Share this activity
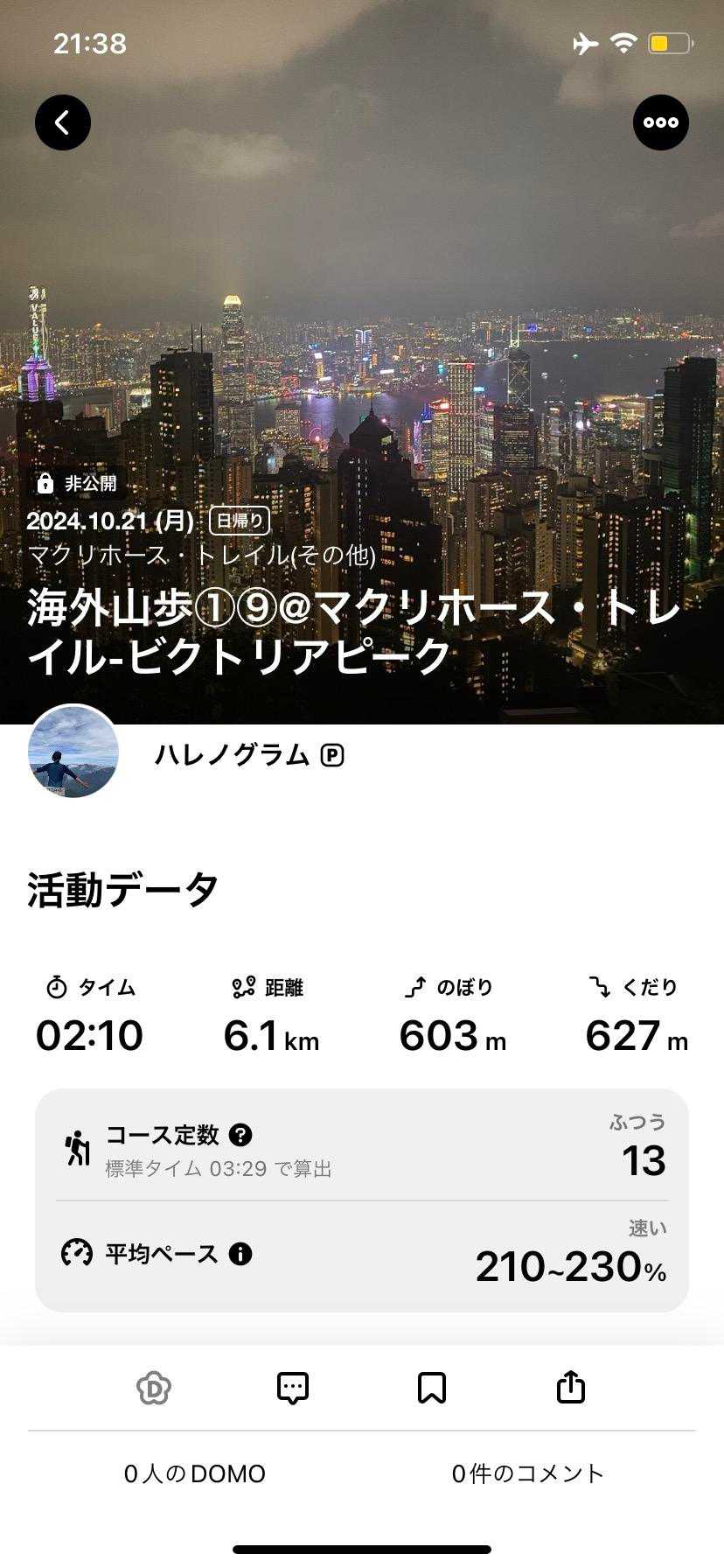Screen dimensions: 724x1568 pyautogui.click(x=570, y=1388)
